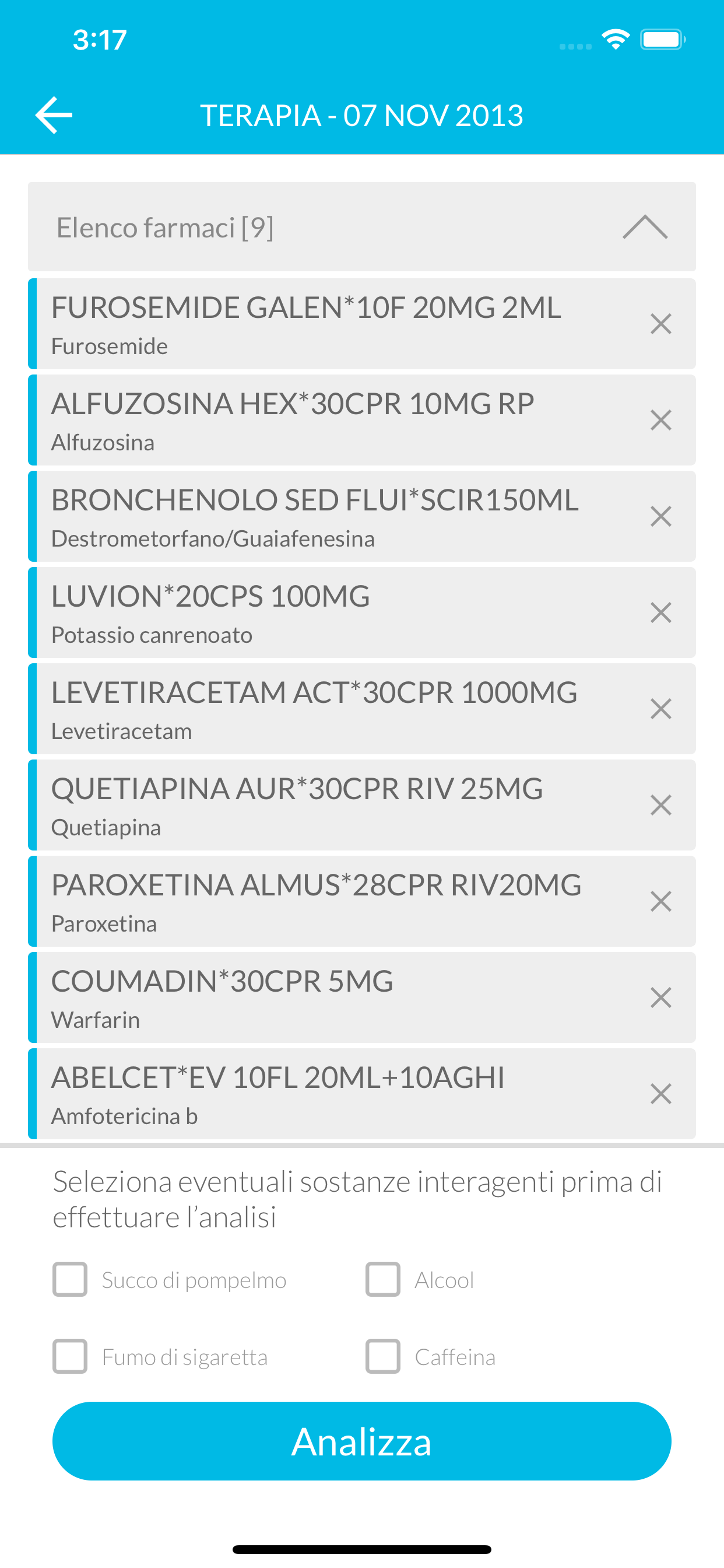Check the Caffeina box
Screen dimensions: 724x1568
tap(382, 1356)
